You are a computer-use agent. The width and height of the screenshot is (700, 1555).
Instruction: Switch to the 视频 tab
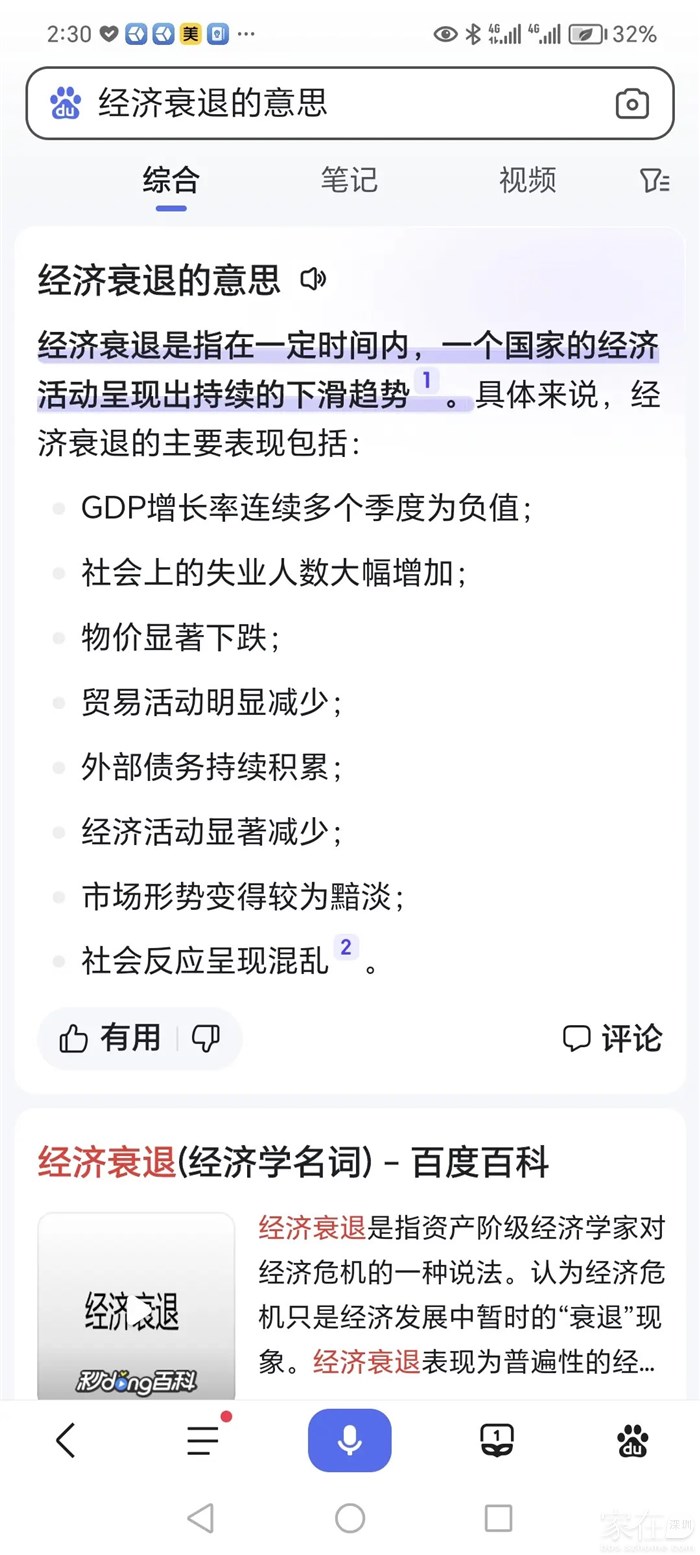point(527,180)
